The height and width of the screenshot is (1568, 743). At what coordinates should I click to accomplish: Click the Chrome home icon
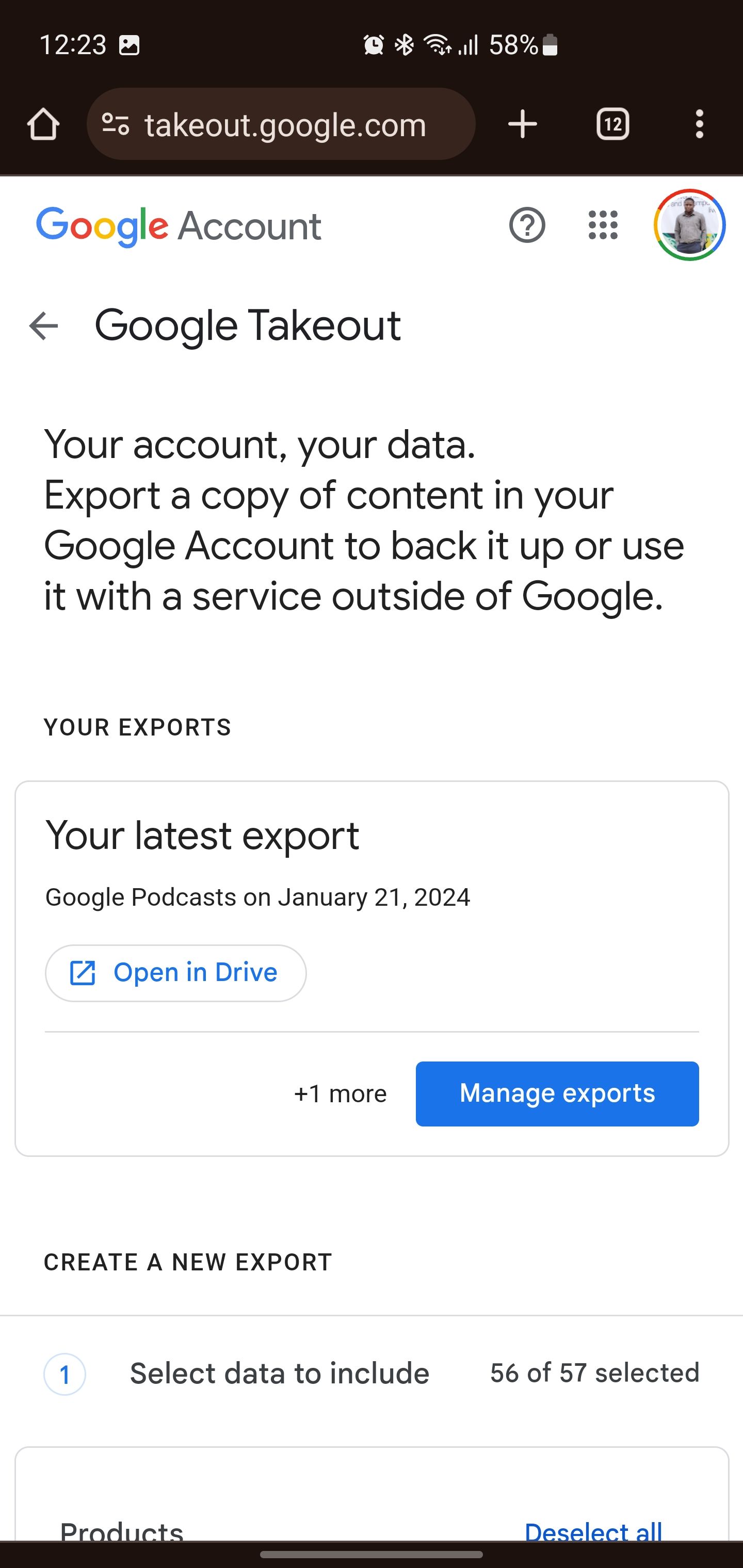[x=43, y=124]
